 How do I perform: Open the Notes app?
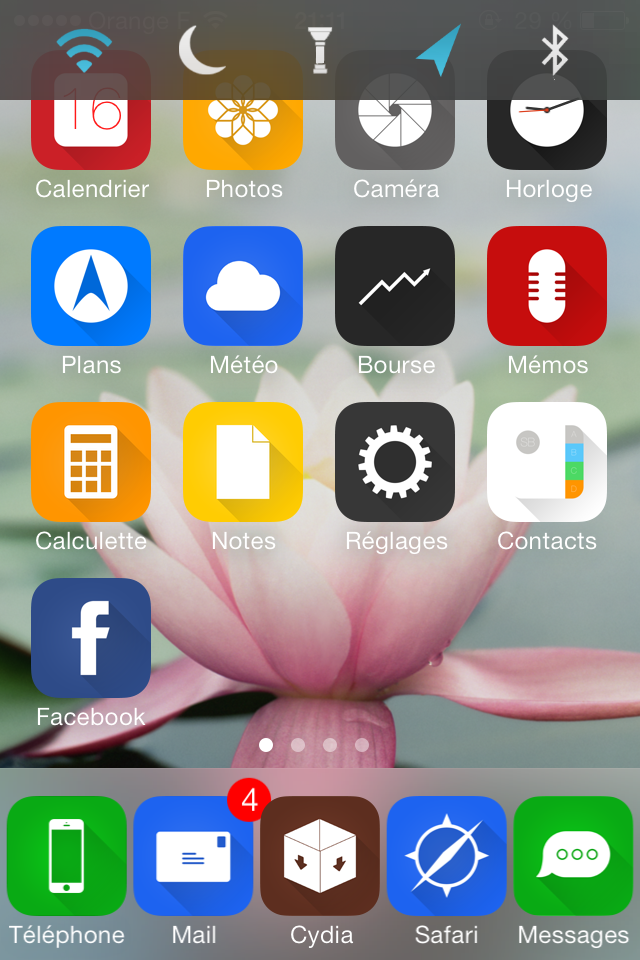(x=243, y=462)
